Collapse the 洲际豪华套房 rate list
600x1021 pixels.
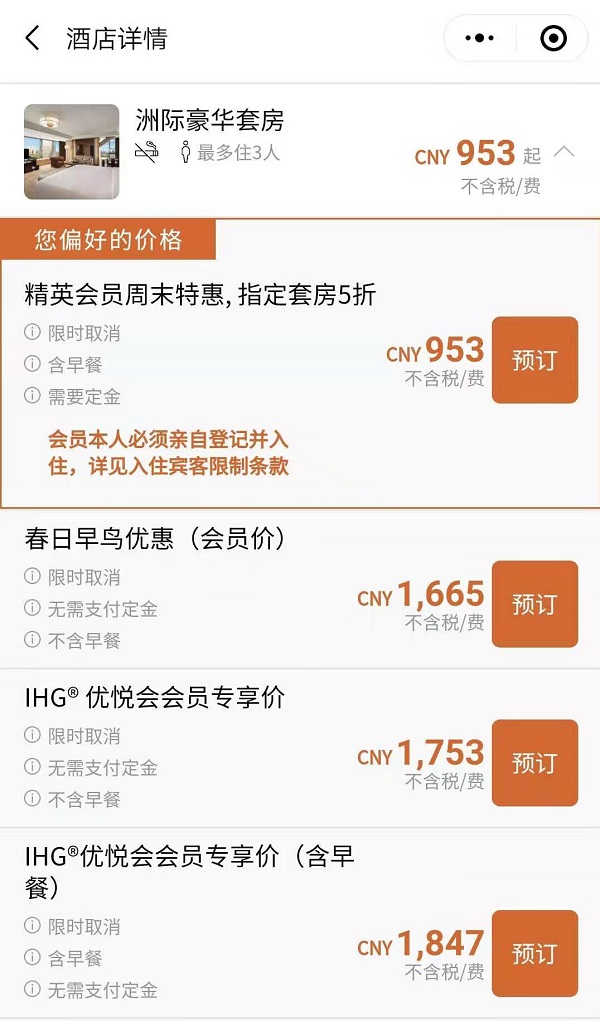[564, 152]
